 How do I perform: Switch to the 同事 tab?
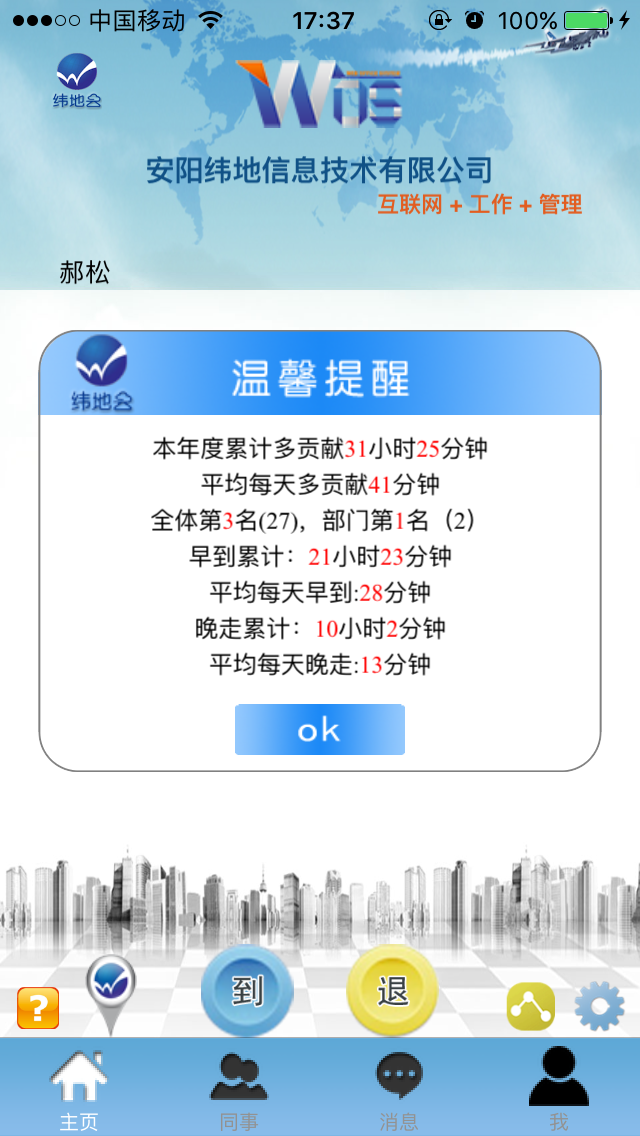coord(239,1088)
